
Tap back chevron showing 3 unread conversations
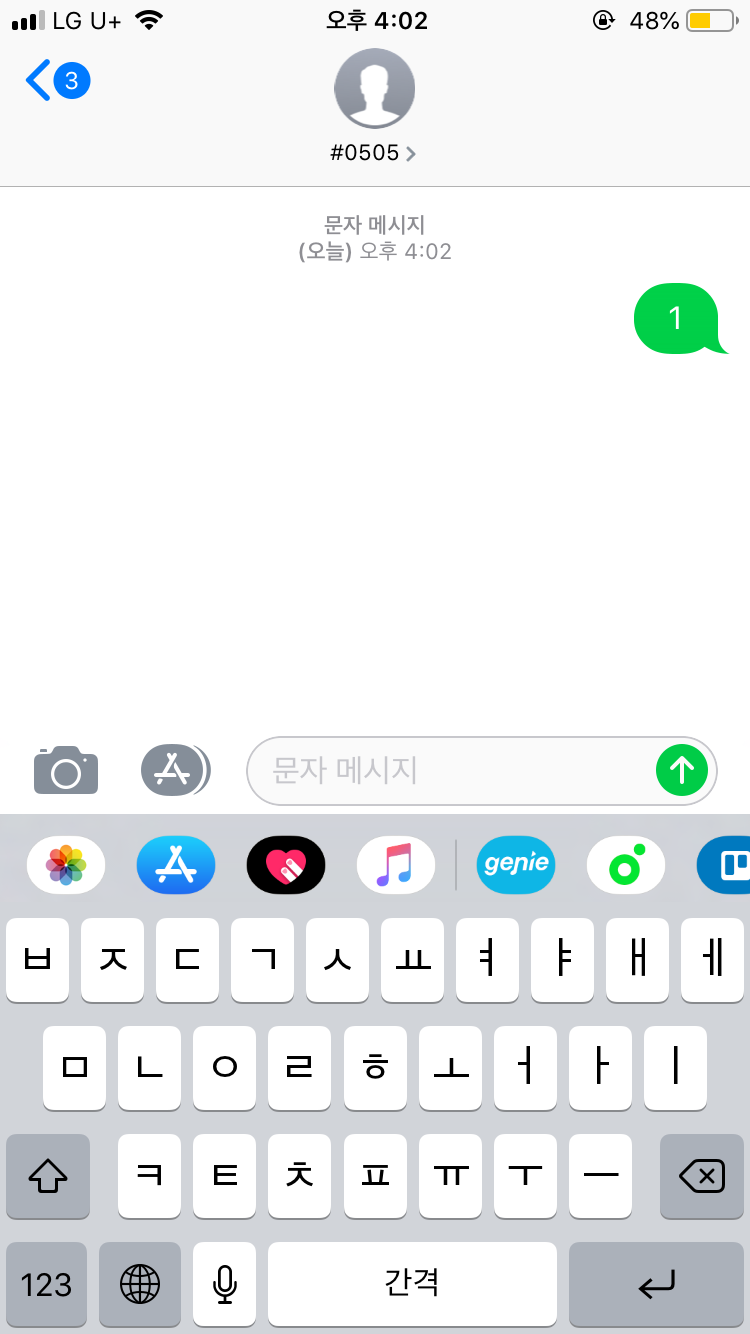point(56,80)
